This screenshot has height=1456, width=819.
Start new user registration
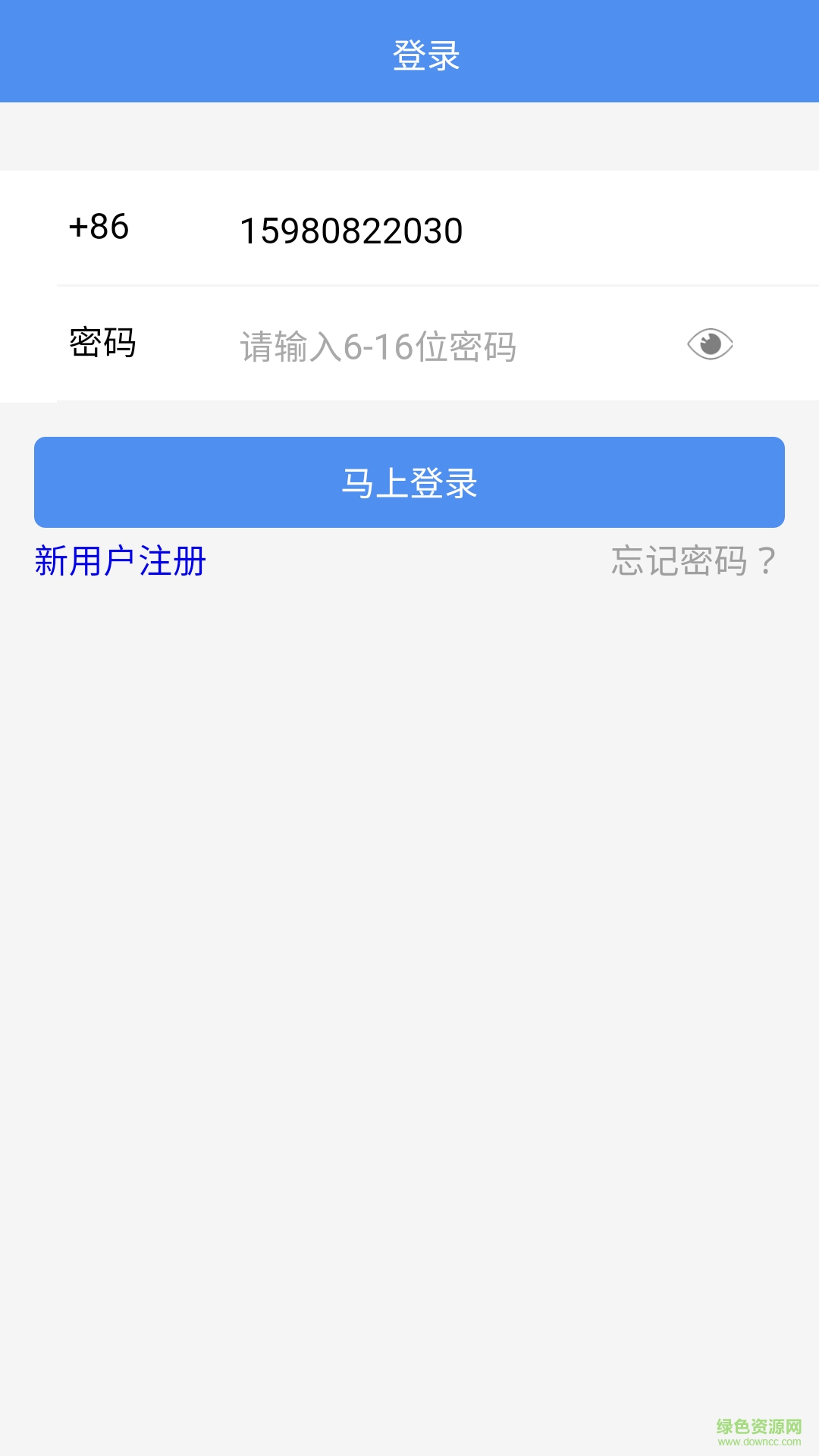[119, 560]
